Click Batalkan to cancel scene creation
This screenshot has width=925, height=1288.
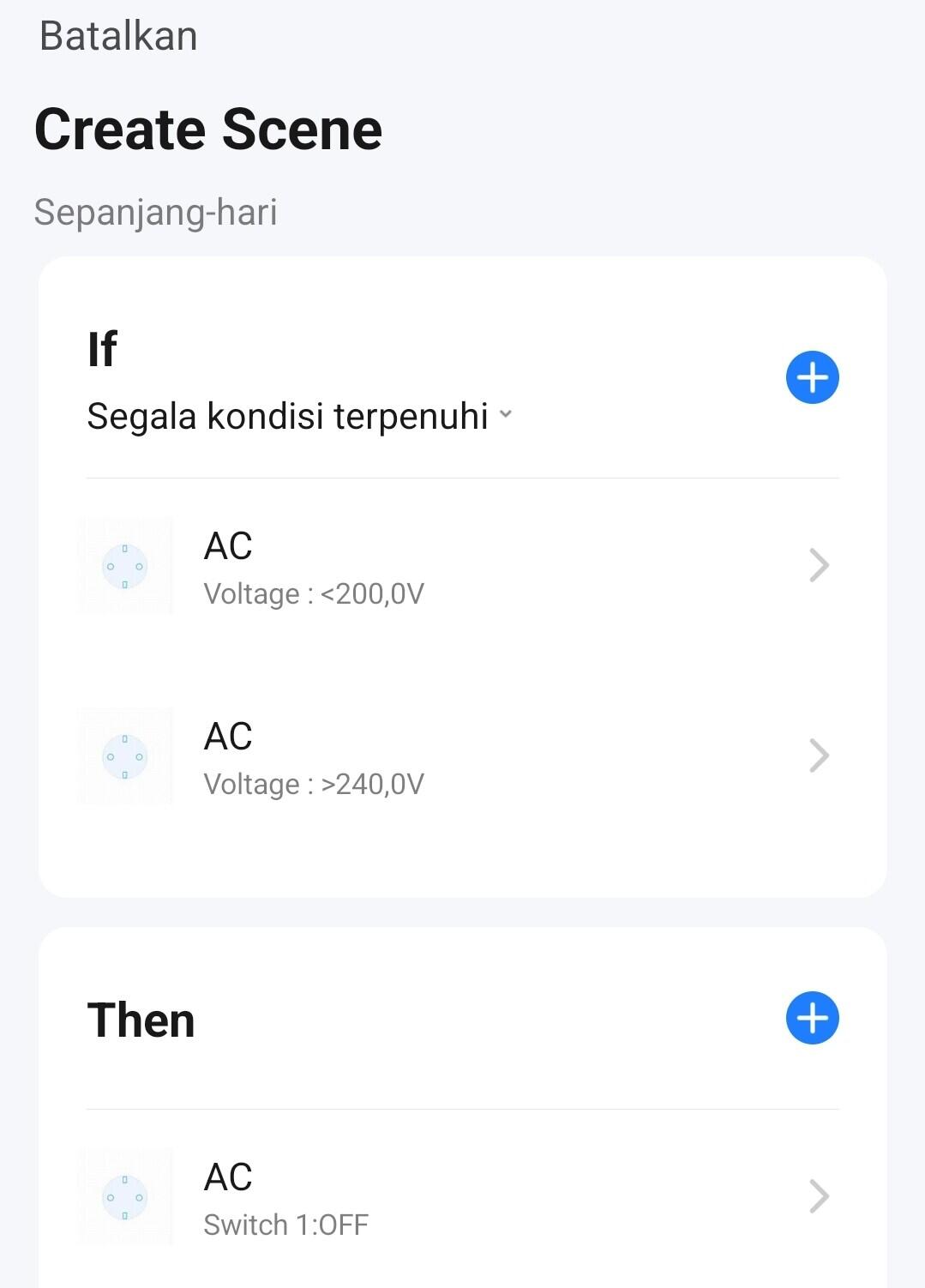coord(117,36)
